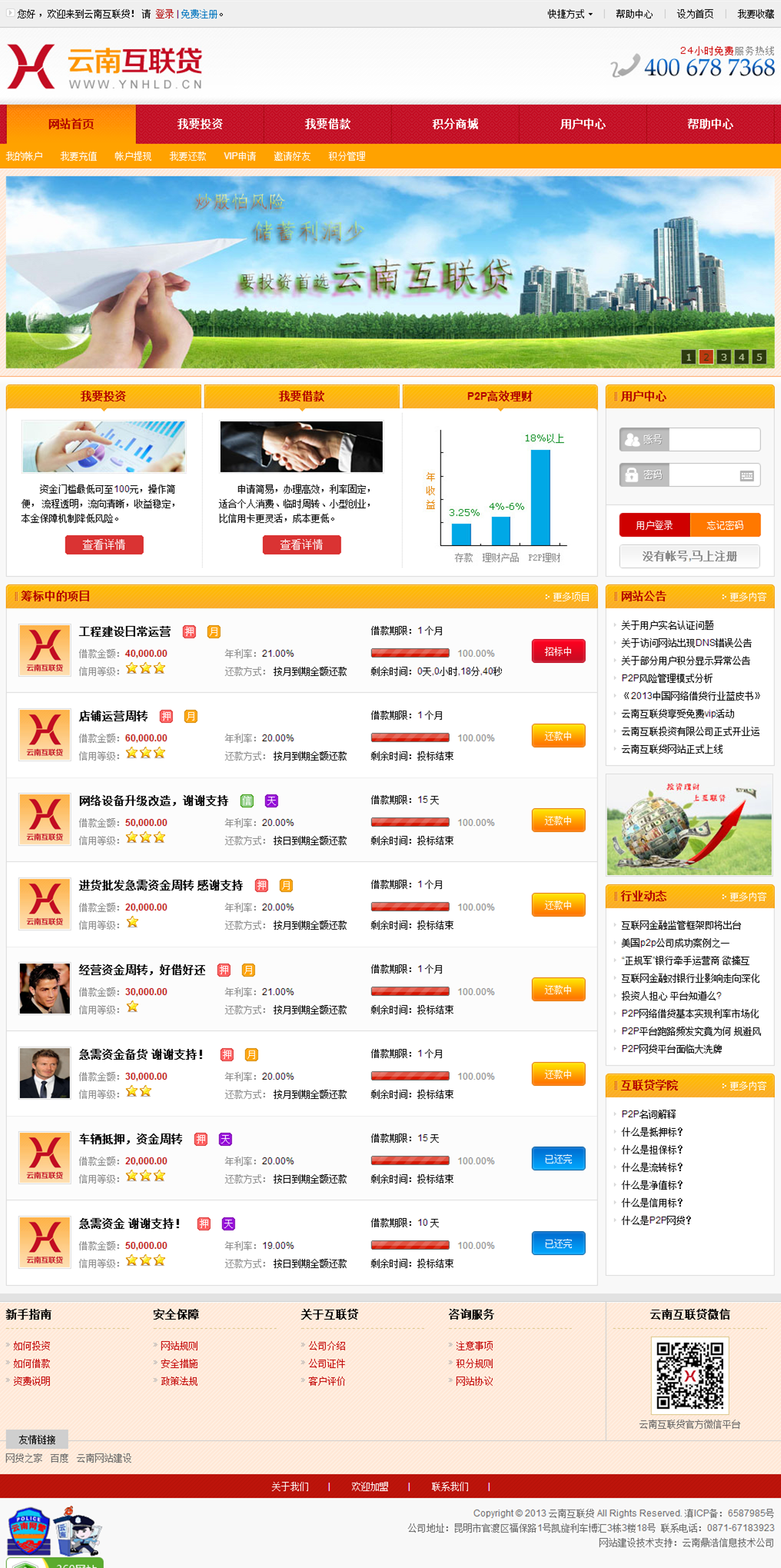Expand the 快捷方式 dropdown
Viewport: 781px width, 1568px height.
pos(570,14)
